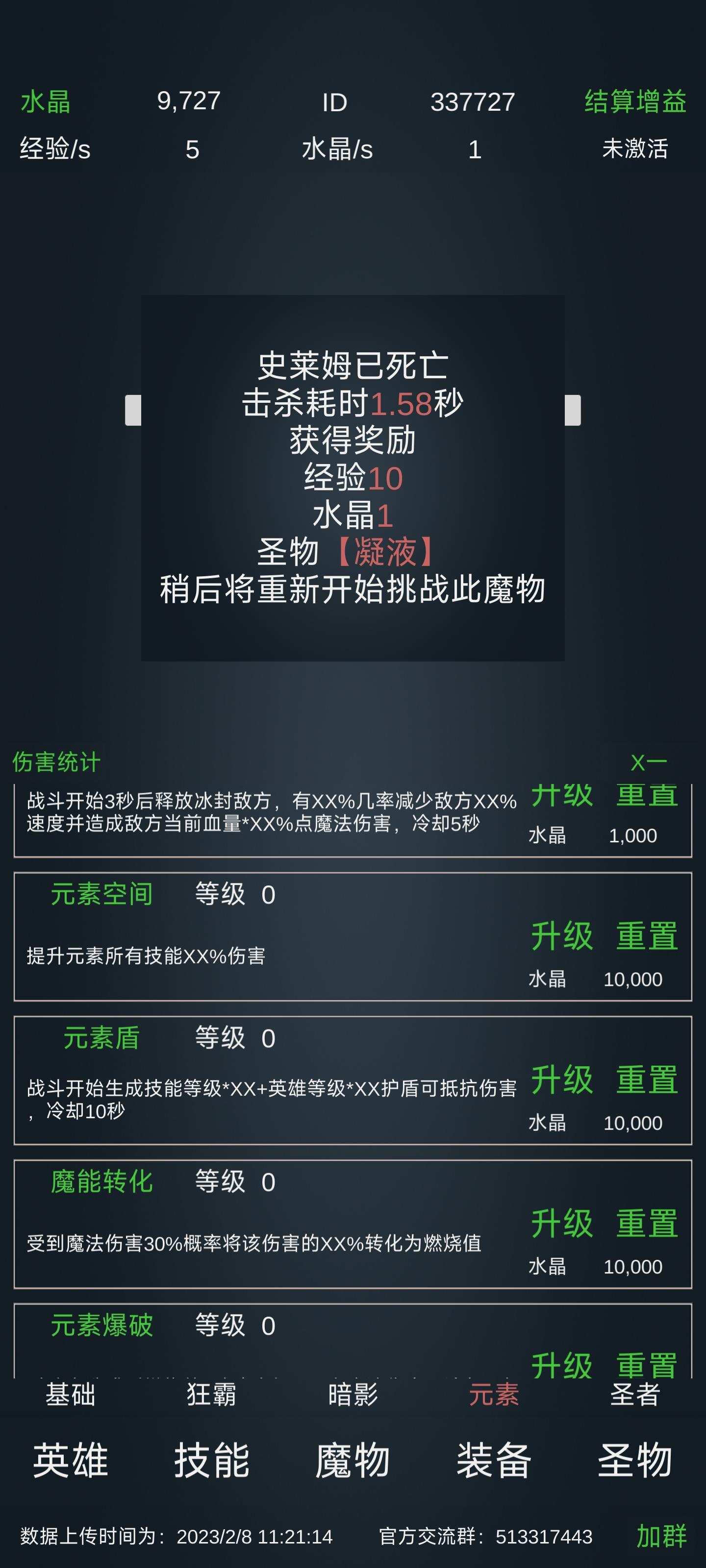
Task: Switch to the 圣者 skill category
Action: point(635,1394)
